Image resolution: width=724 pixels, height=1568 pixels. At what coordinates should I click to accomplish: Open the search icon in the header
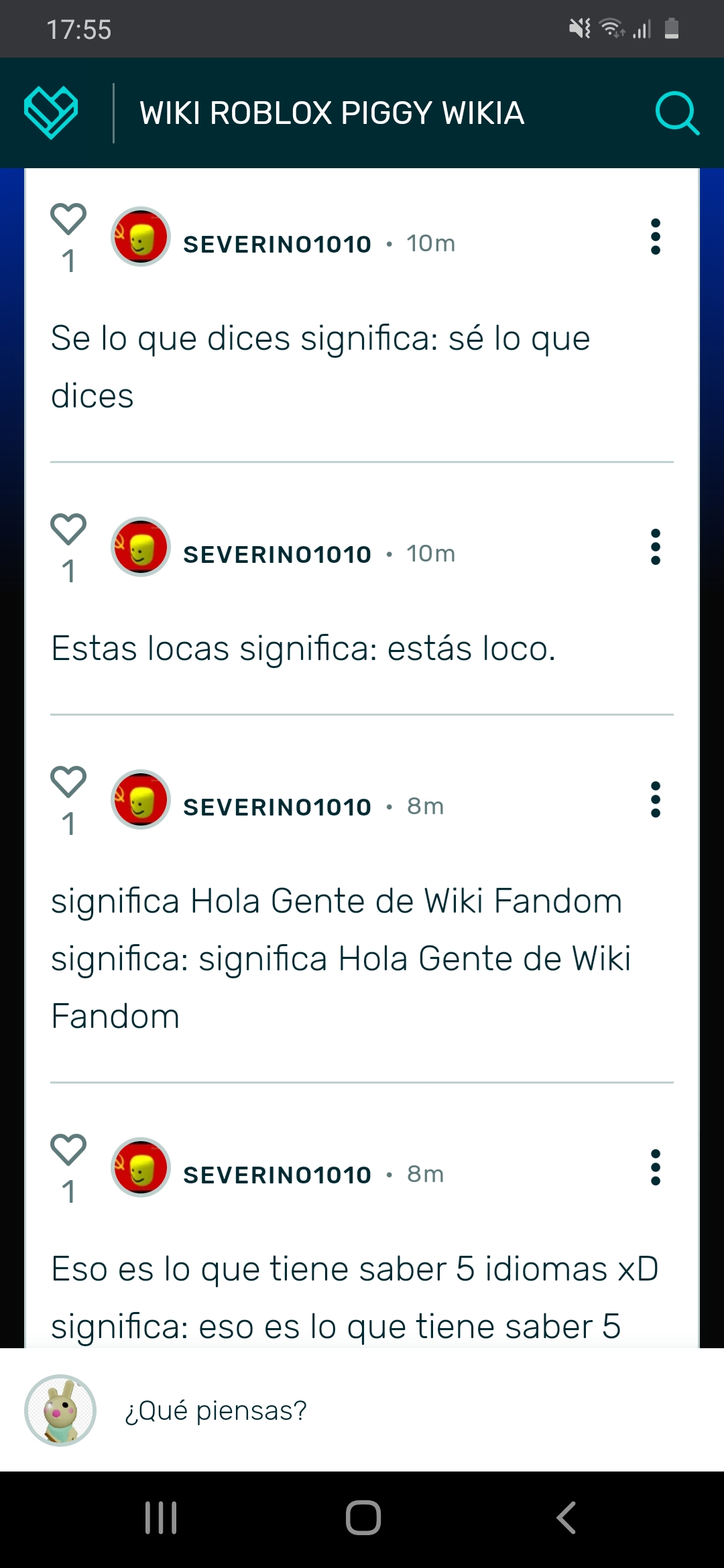[677, 113]
